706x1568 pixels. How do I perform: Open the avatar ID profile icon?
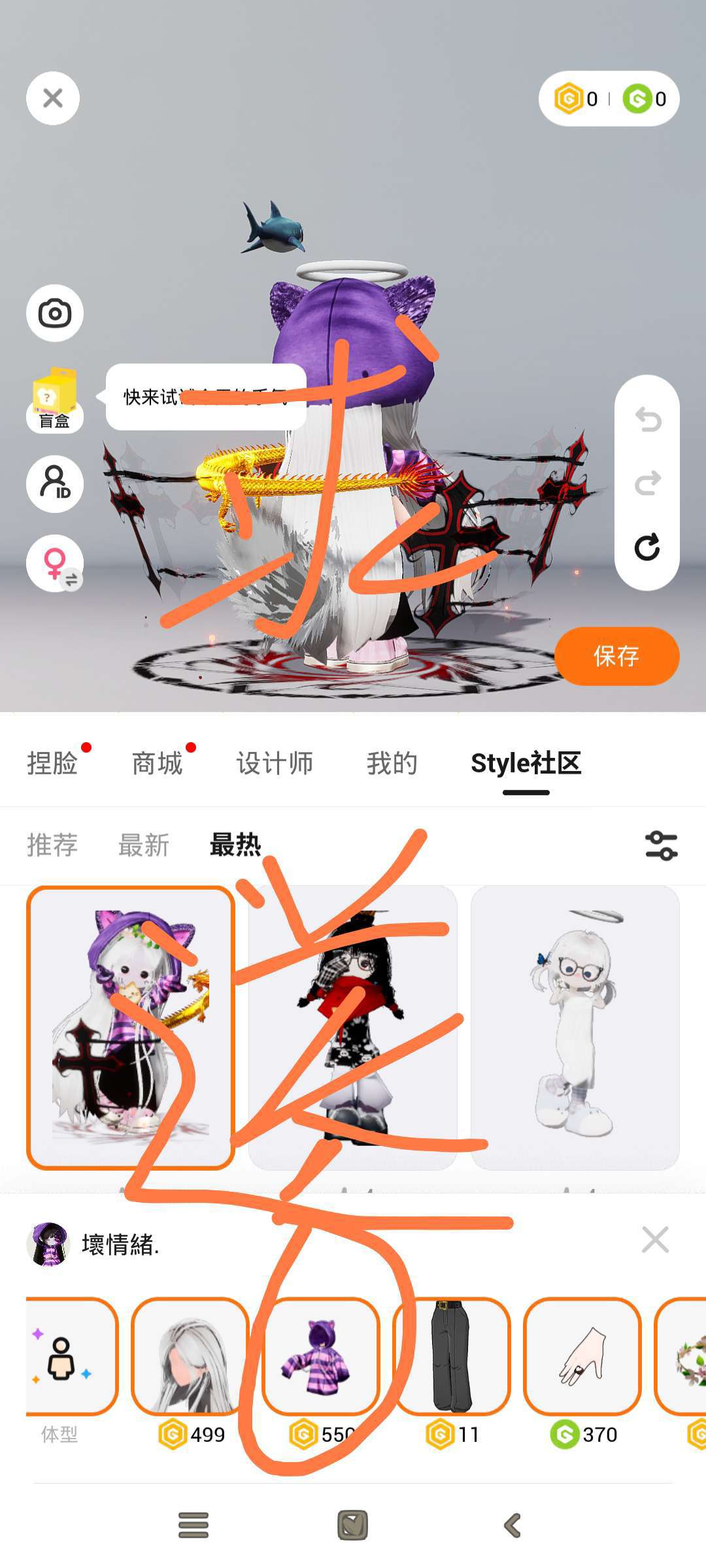tap(55, 483)
